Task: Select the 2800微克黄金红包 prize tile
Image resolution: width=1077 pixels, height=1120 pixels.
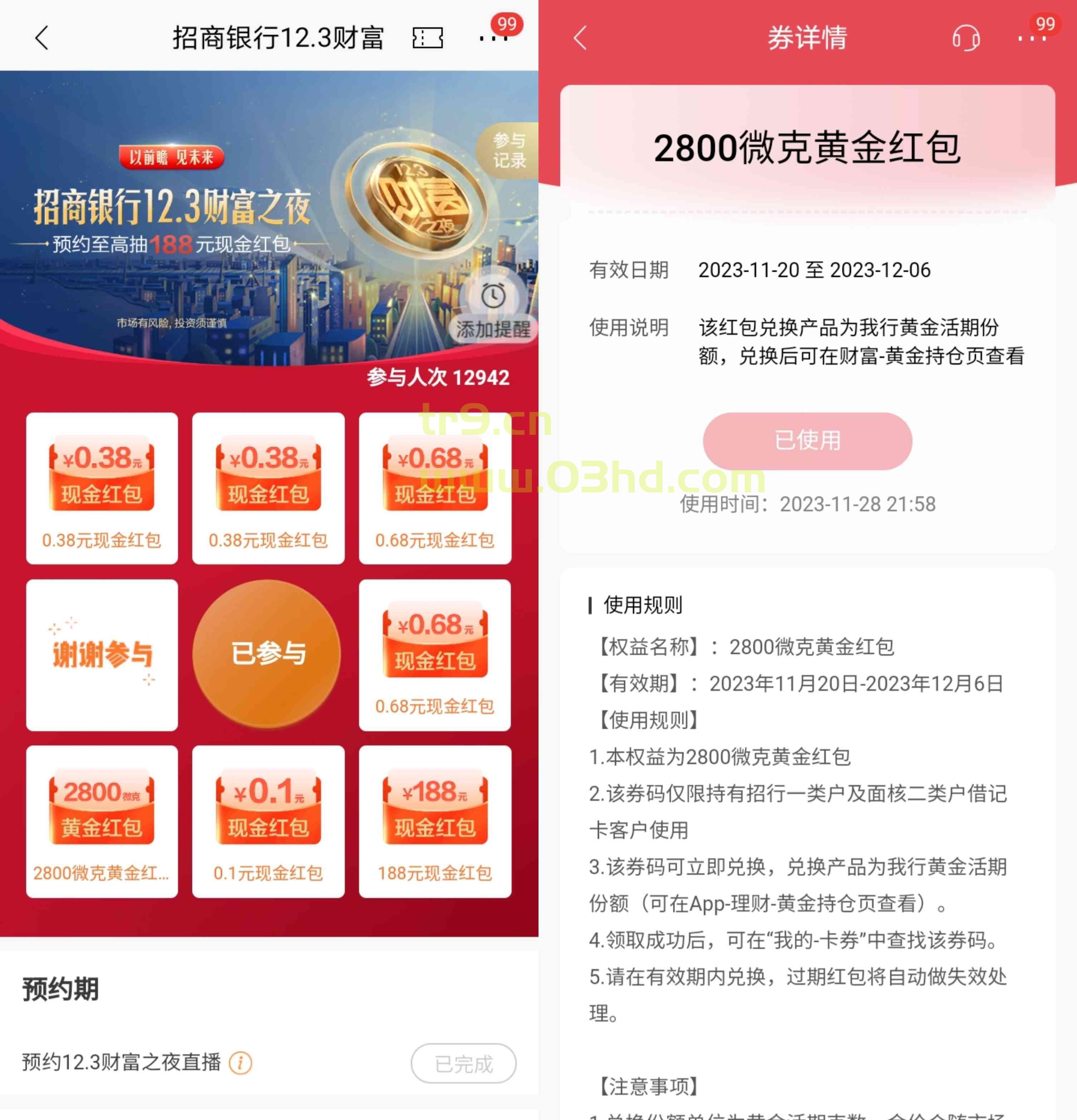Action: click(102, 821)
